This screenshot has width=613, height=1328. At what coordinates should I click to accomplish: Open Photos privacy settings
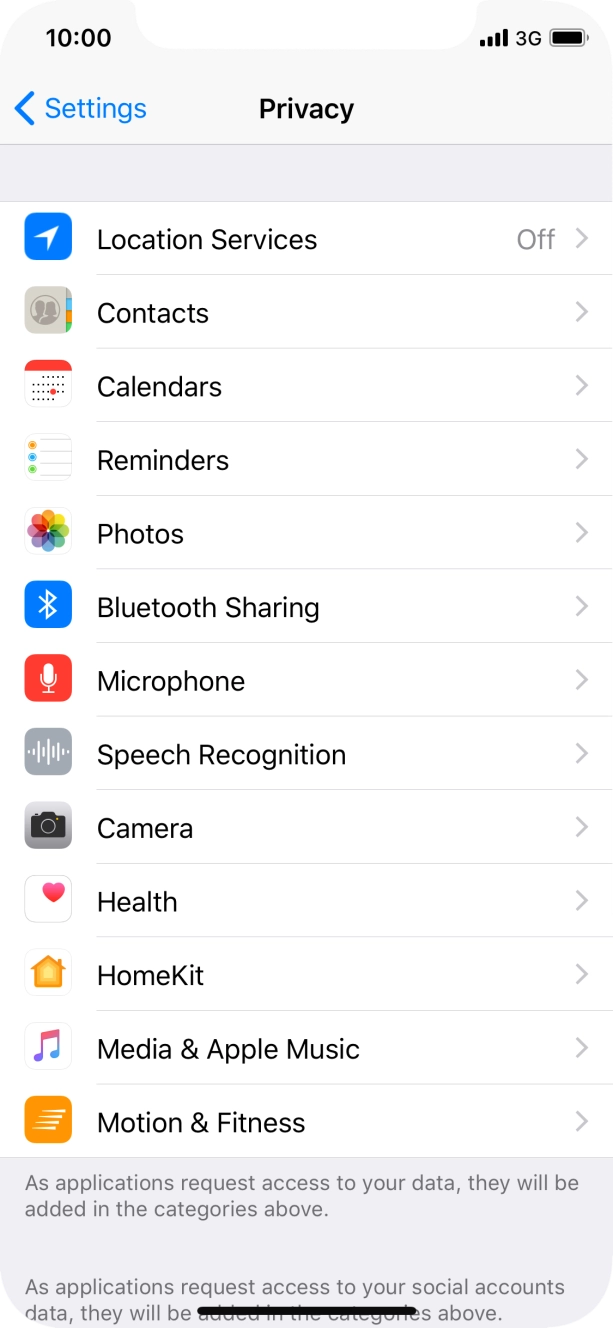(x=306, y=534)
